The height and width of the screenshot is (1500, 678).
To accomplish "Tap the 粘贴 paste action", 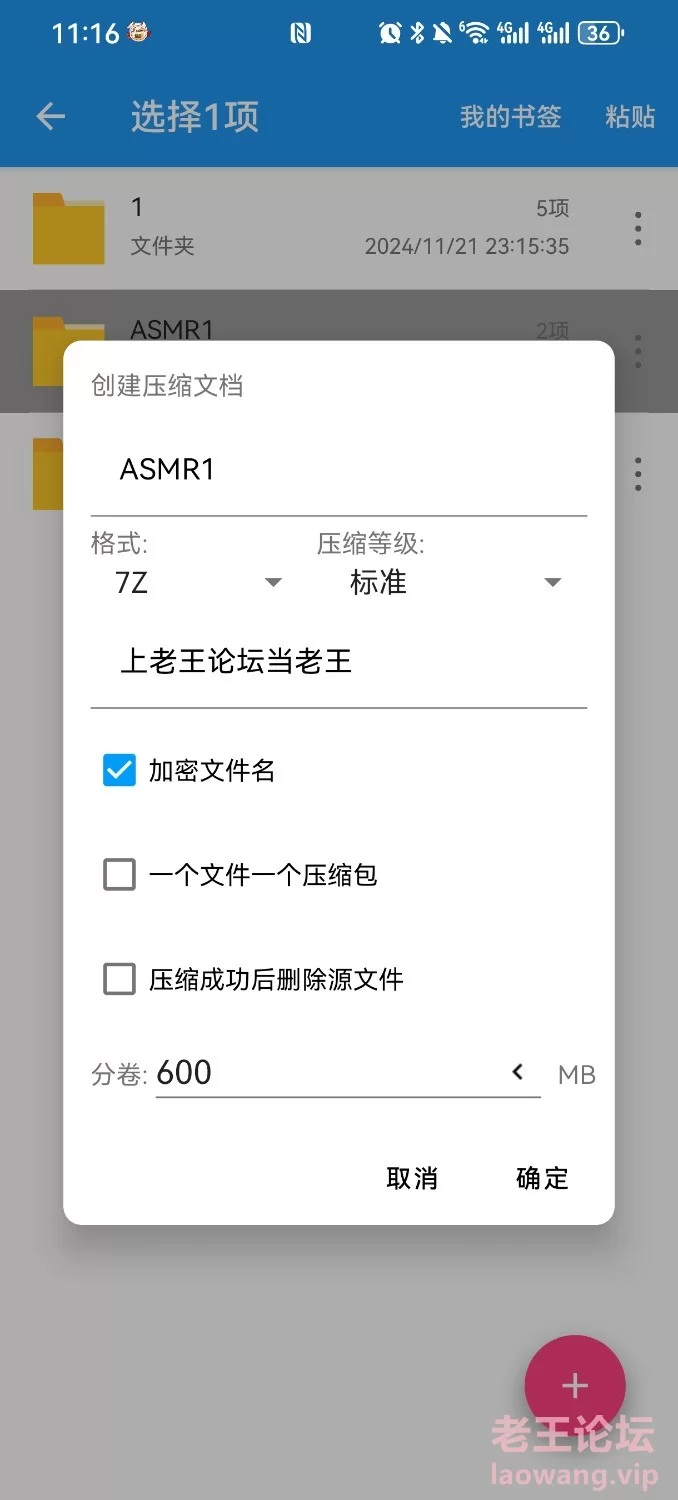I will click(630, 117).
